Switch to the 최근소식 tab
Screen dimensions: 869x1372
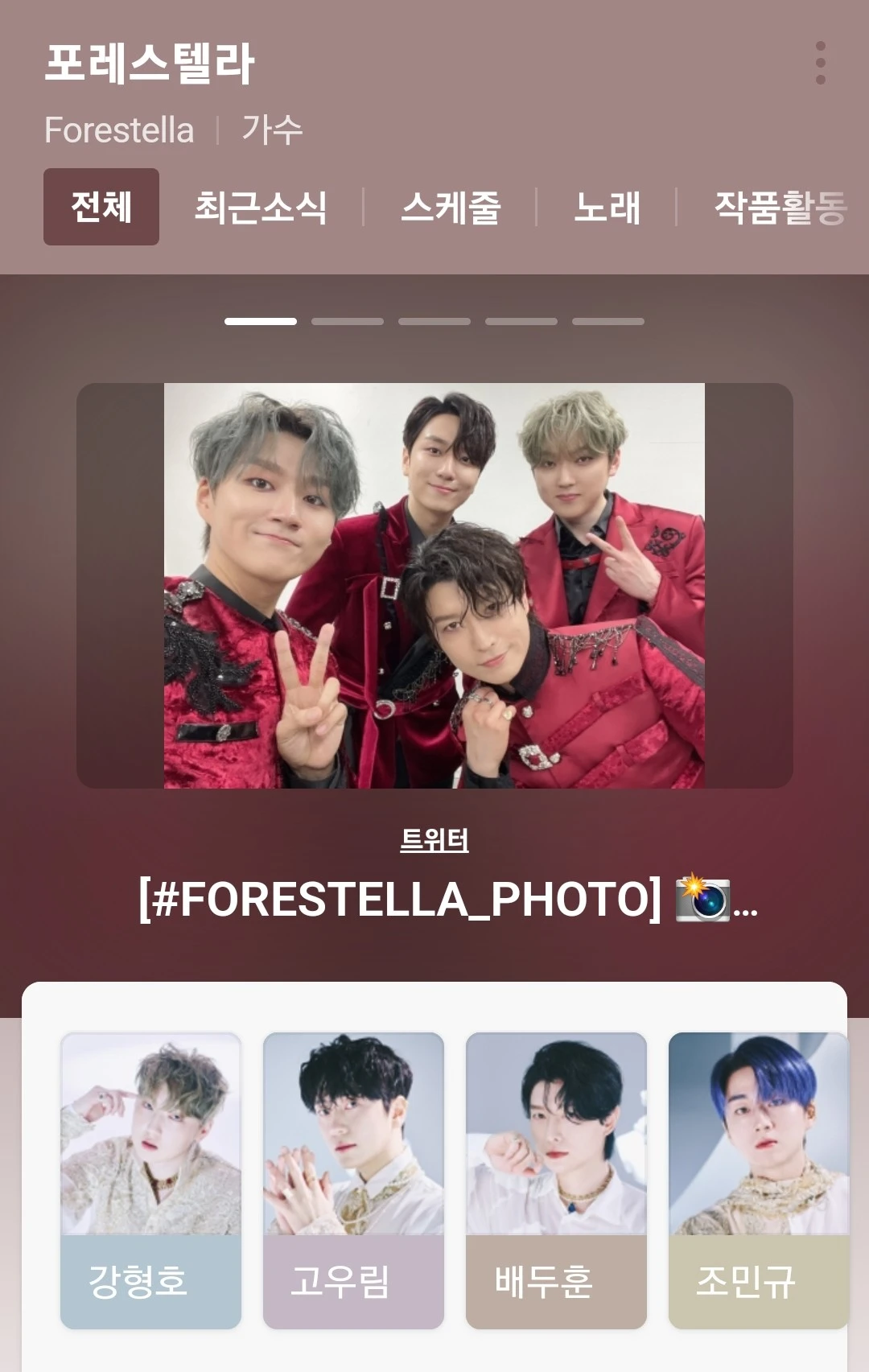(261, 208)
